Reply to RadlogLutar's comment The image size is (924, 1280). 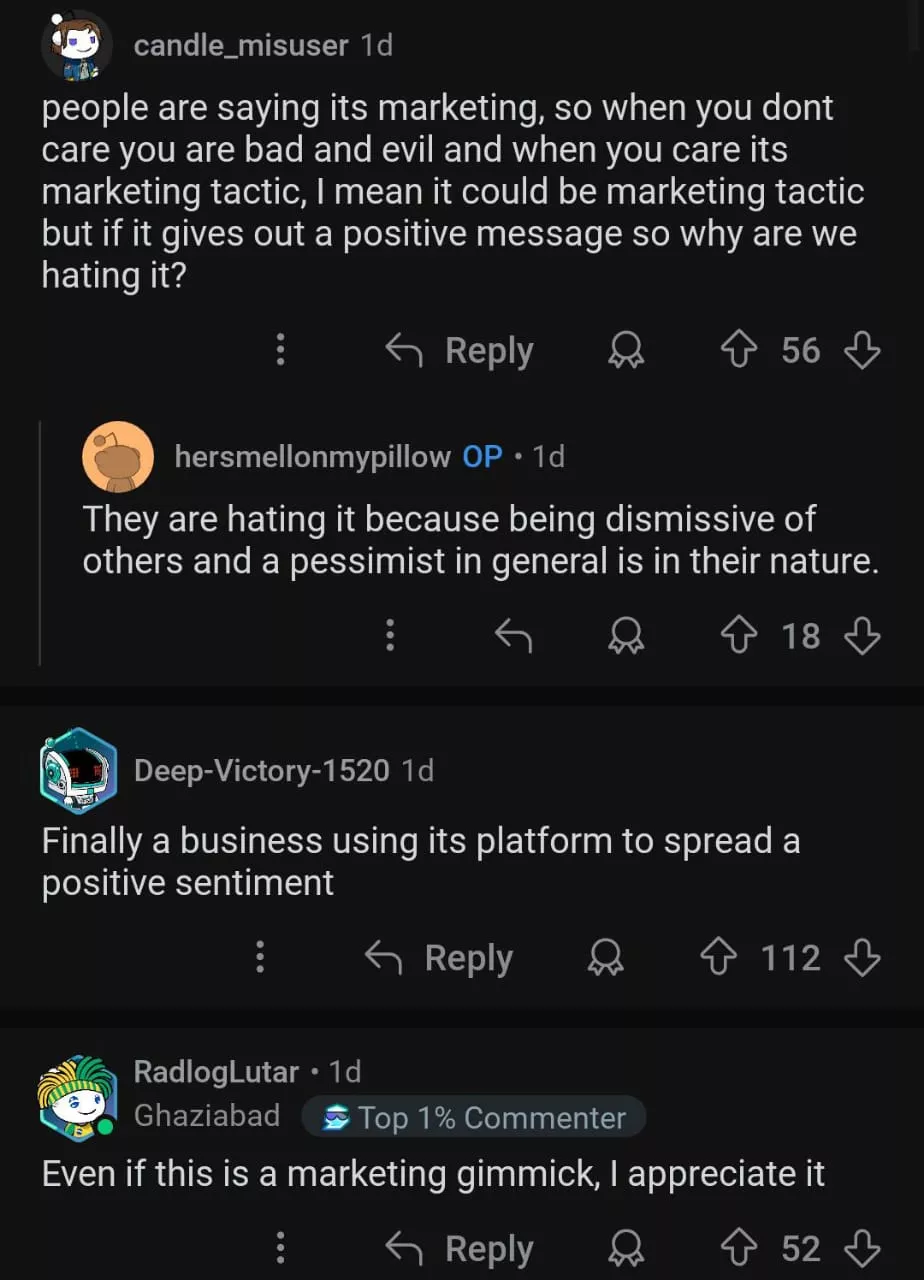(460, 1249)
